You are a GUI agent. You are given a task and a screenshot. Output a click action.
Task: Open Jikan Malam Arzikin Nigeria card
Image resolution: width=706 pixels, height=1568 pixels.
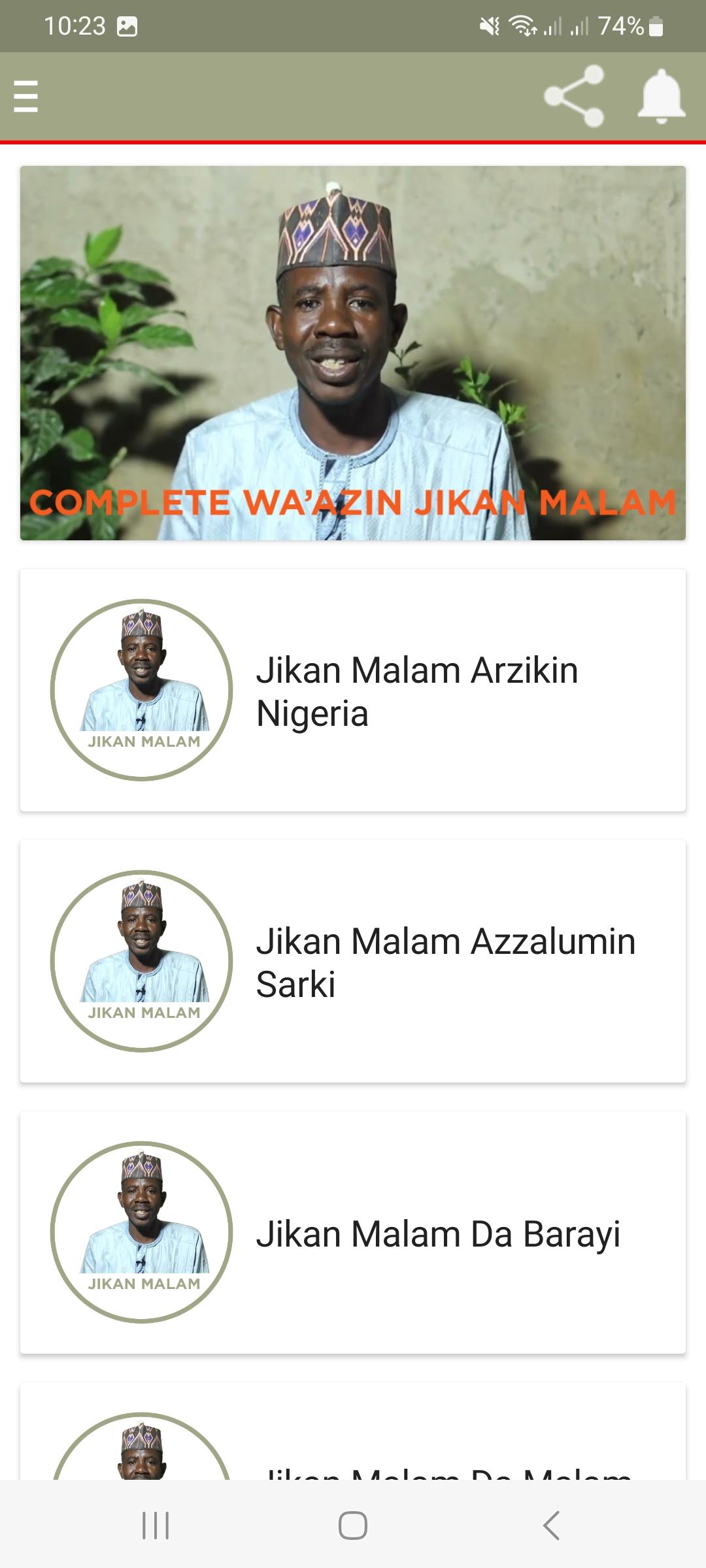[353, 690]
